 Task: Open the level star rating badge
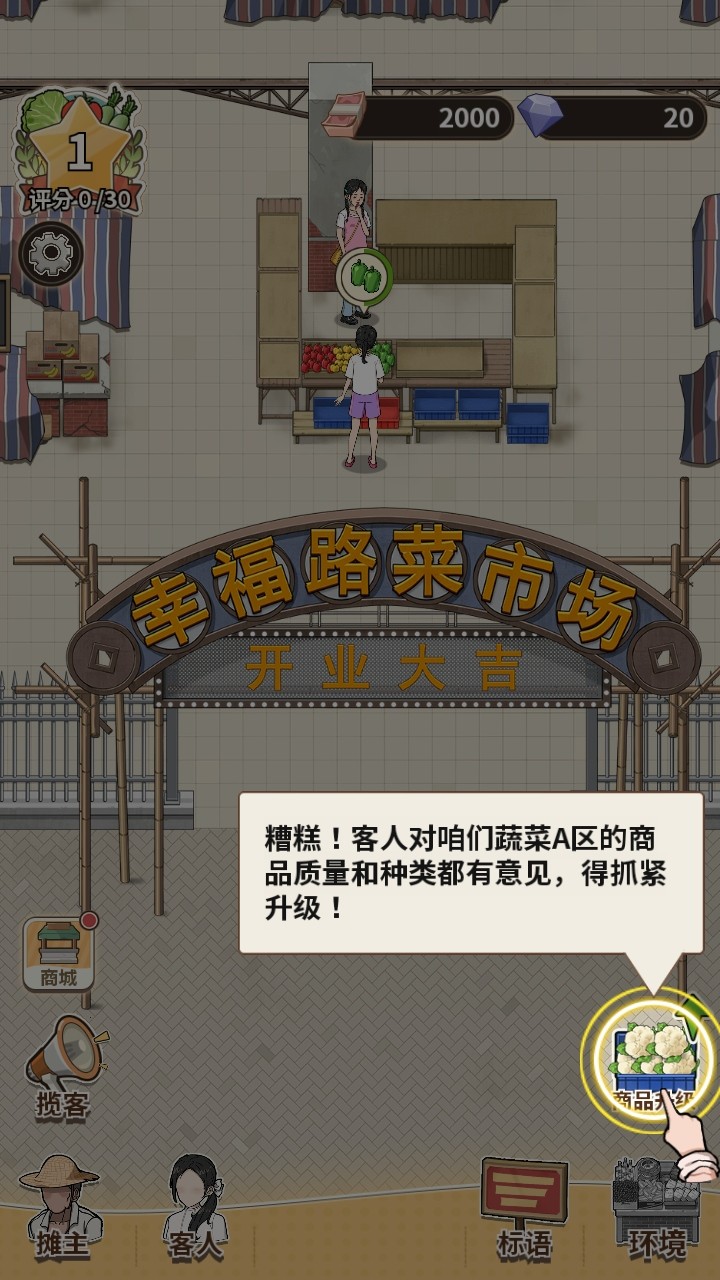click(78, 153)
